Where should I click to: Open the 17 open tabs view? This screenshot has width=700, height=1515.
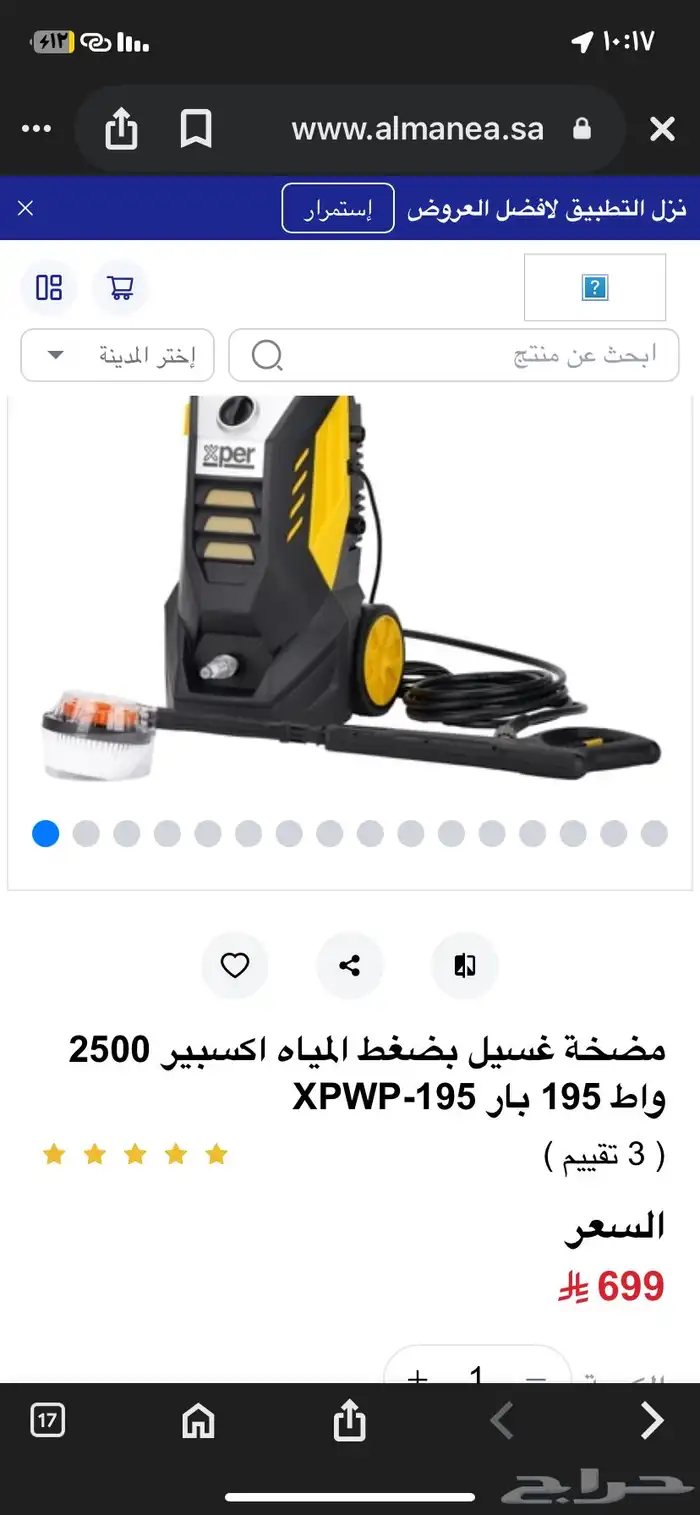(48, 1420)
